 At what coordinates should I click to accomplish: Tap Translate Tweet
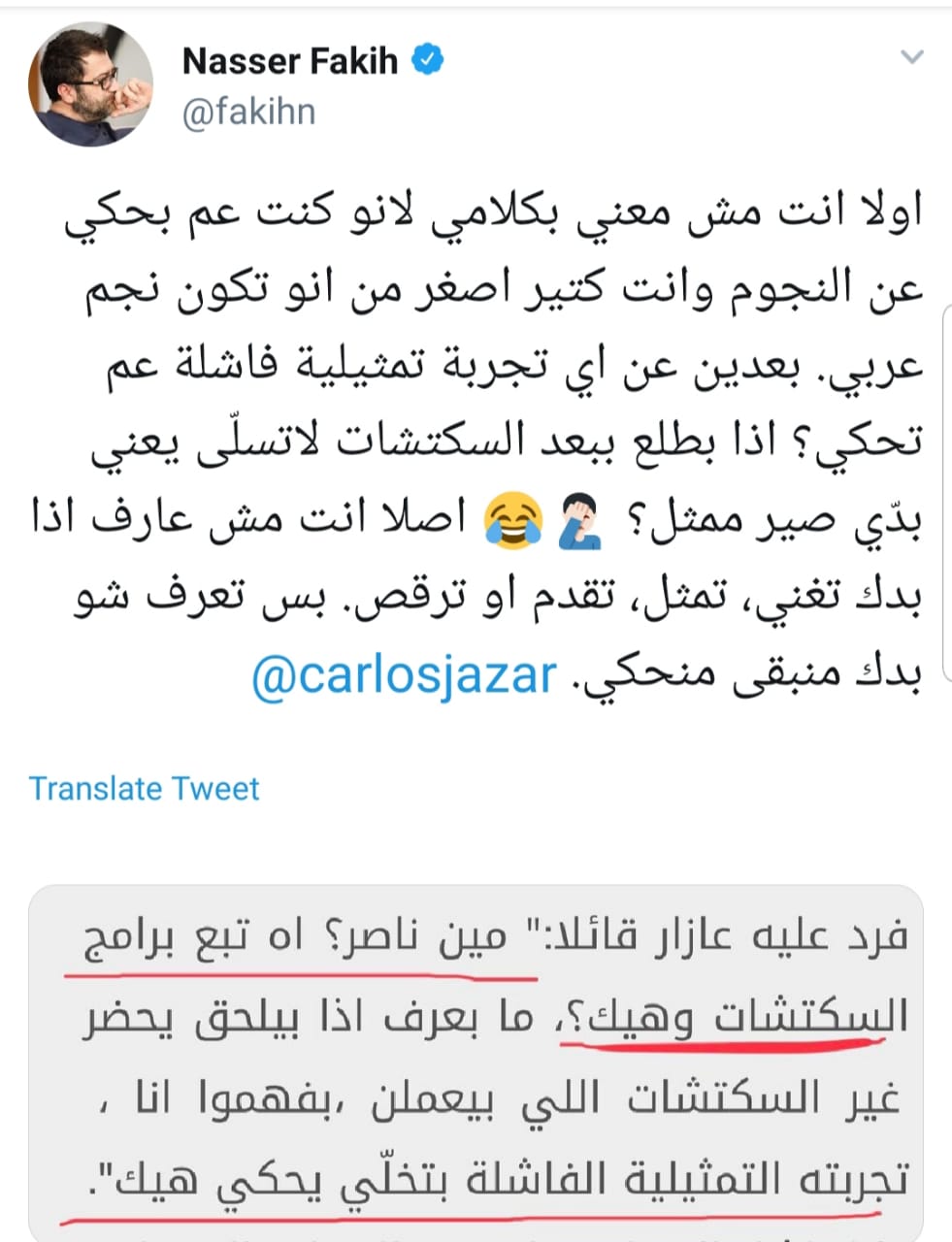(x=144, y=788)
